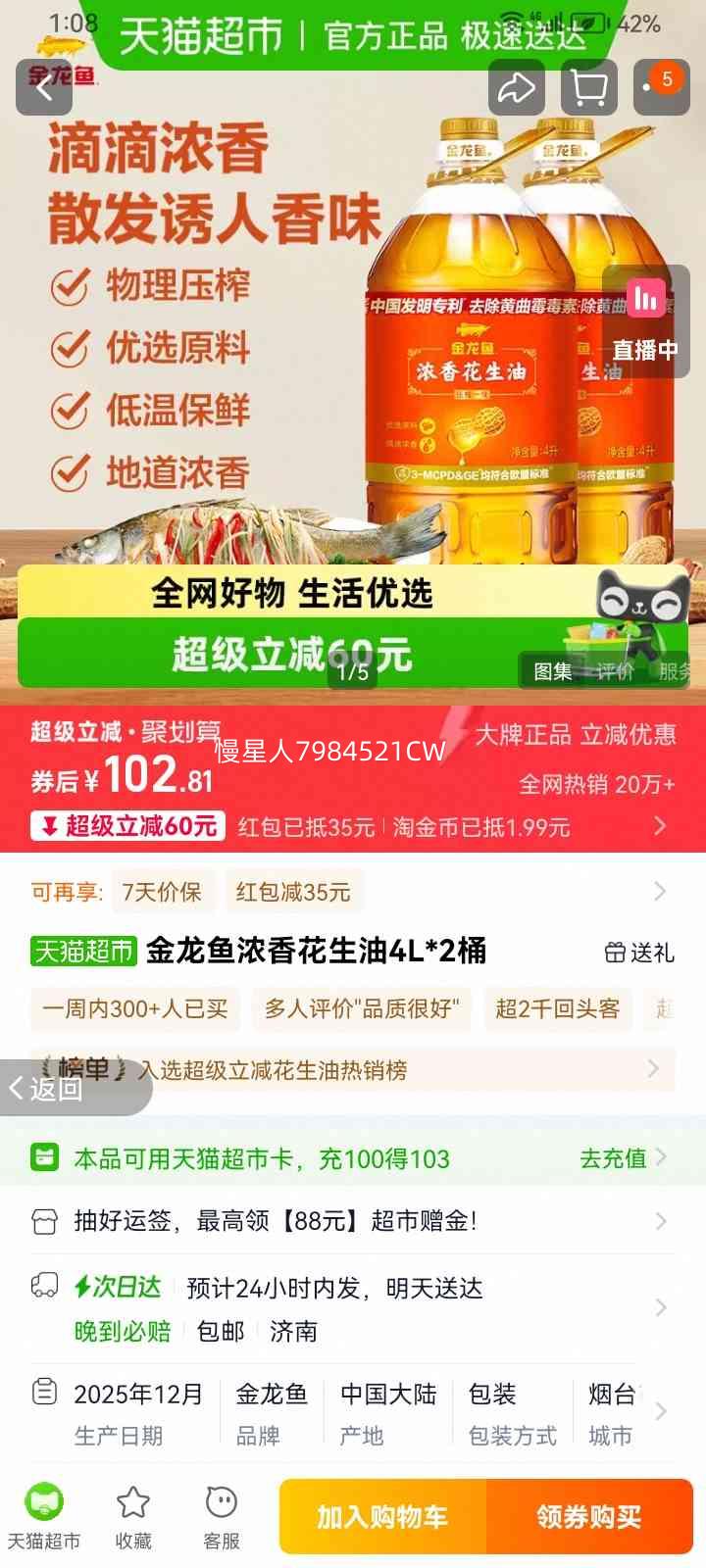Tap the share icon at the top
The image size is (706, 1568).
coord(517,87)
